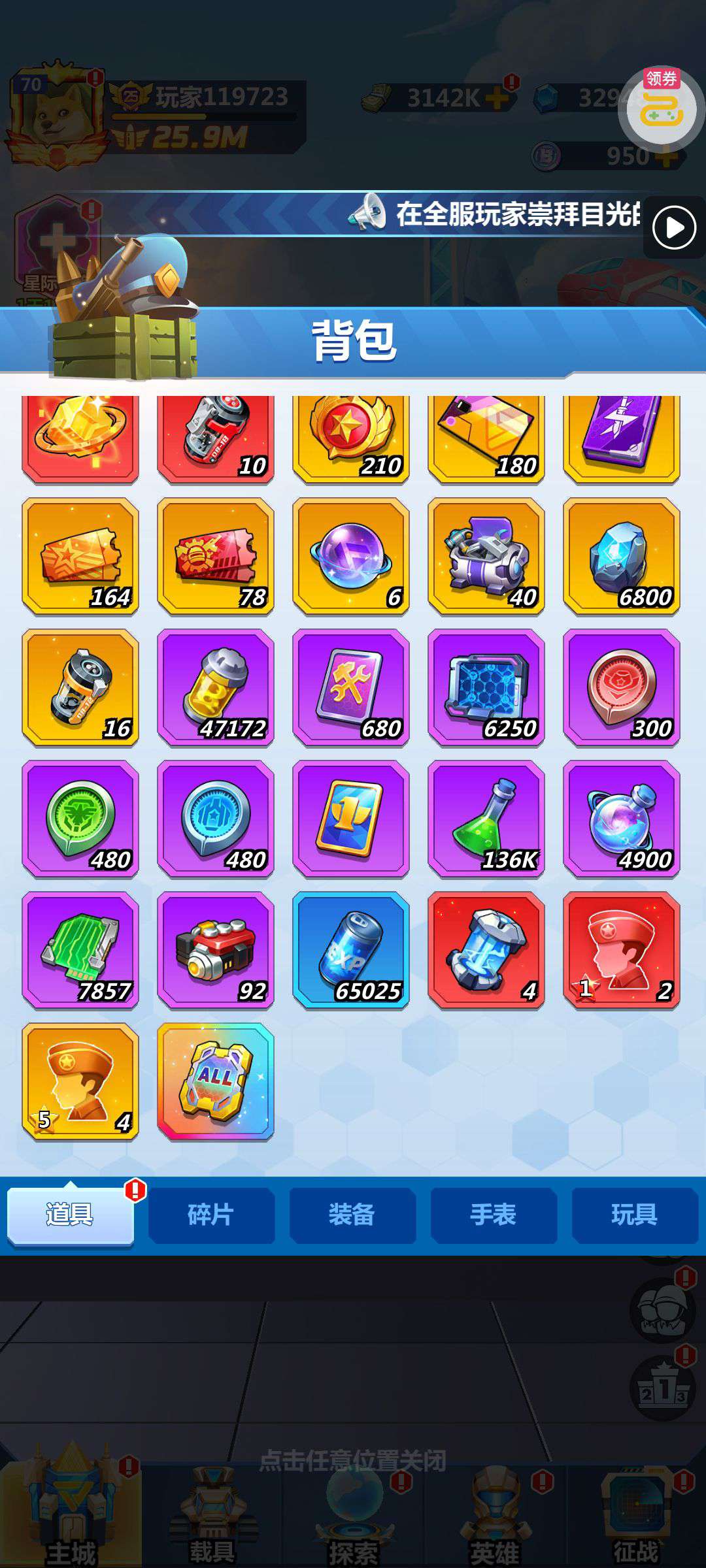This screenshot has width=706, height=1568.
Task: Tap the purple planet orb item
Action: (351, 556)
